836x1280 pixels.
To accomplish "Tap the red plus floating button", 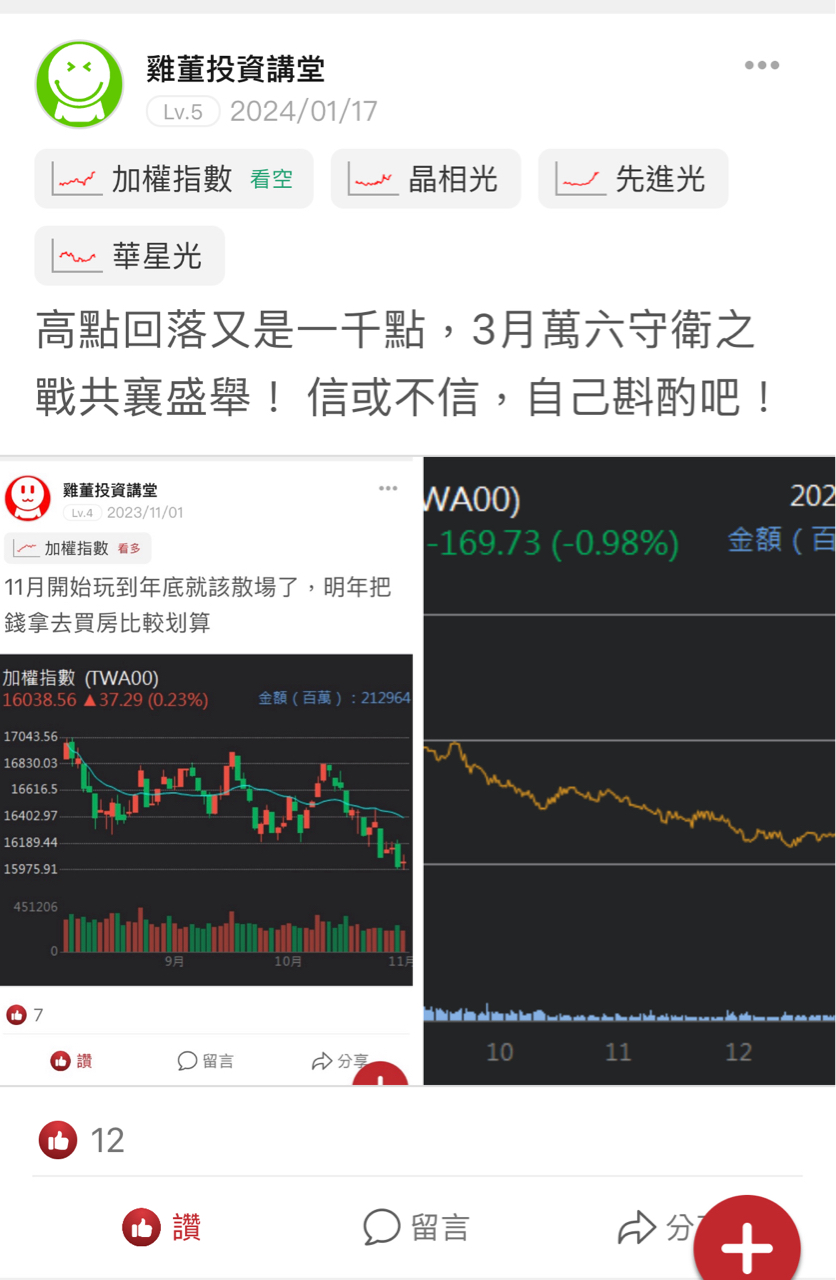I will tap(747, 1244).
